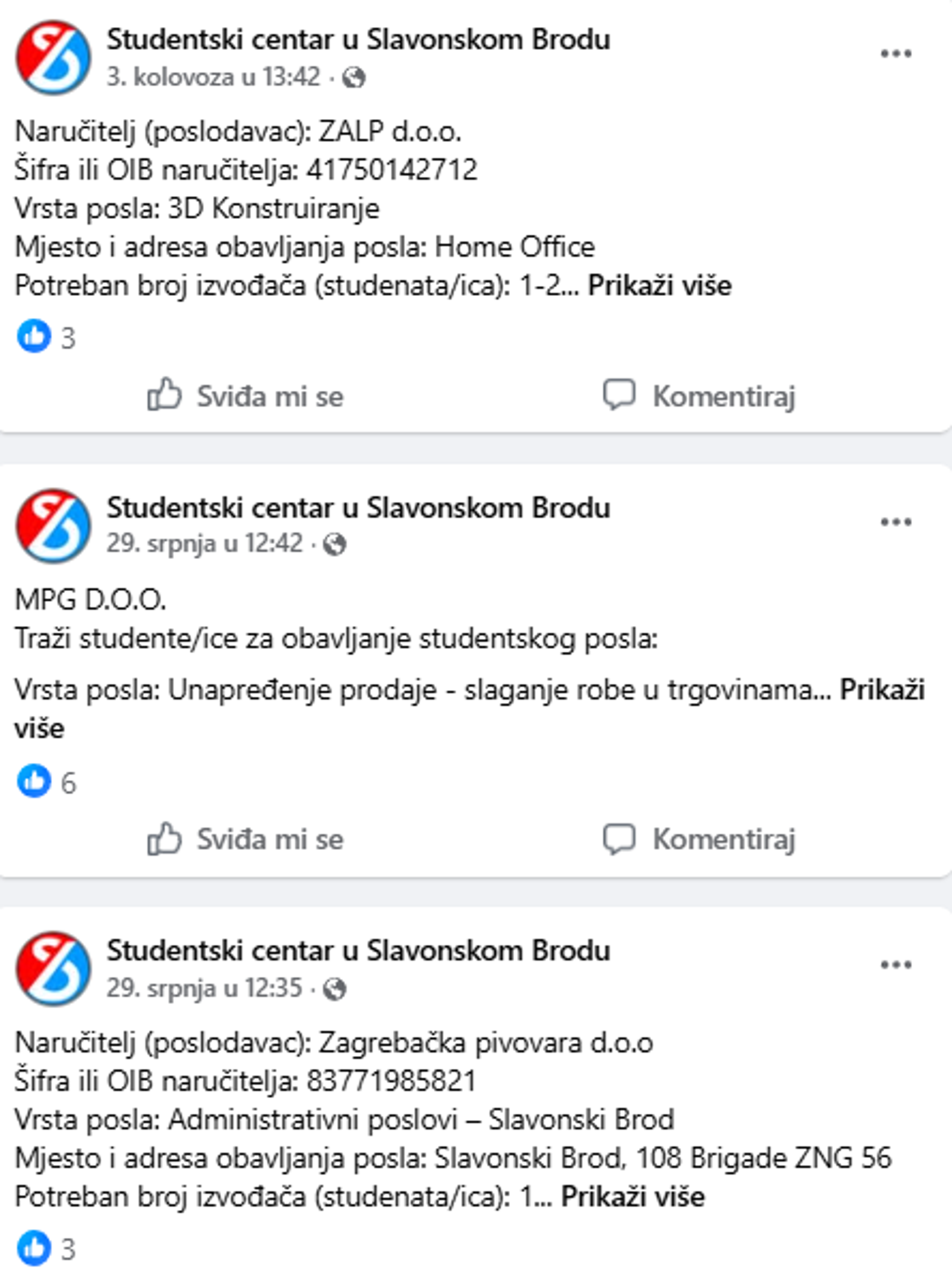Image resolution: width=952 pixels, height=1277 pixels.
Task: View the 6 reactions on the MPG D.O.O. post
Action: 46,781
